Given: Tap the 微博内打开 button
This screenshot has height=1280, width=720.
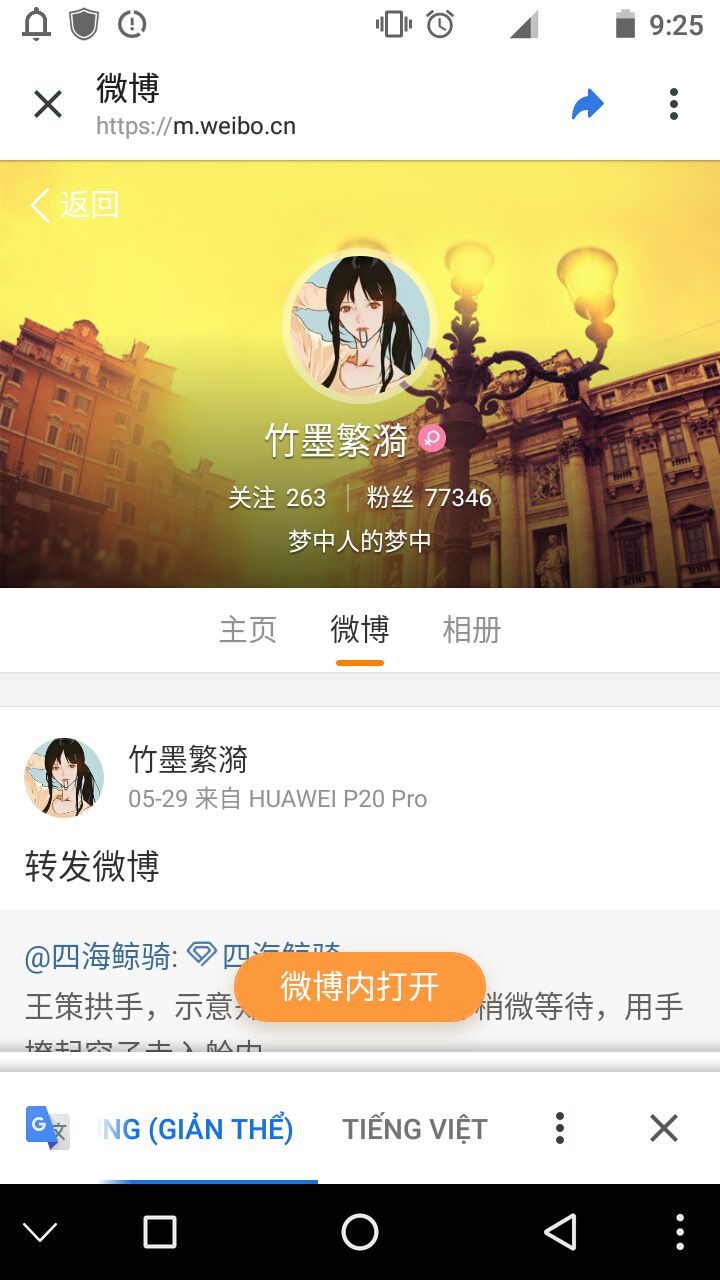Looking at the screenshot, I should [360, 986].
